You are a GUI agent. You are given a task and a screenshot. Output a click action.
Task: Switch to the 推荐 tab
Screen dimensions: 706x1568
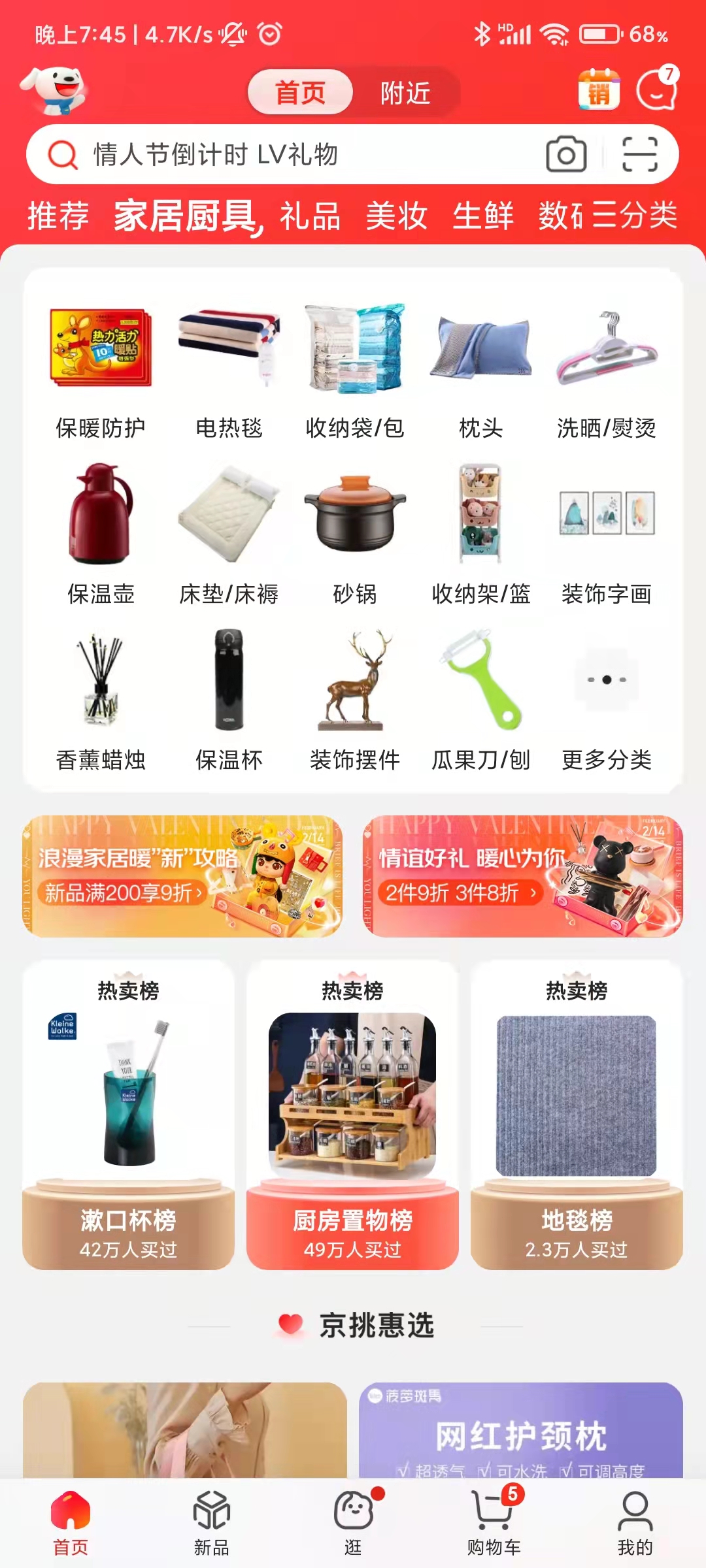click(58, 216)
